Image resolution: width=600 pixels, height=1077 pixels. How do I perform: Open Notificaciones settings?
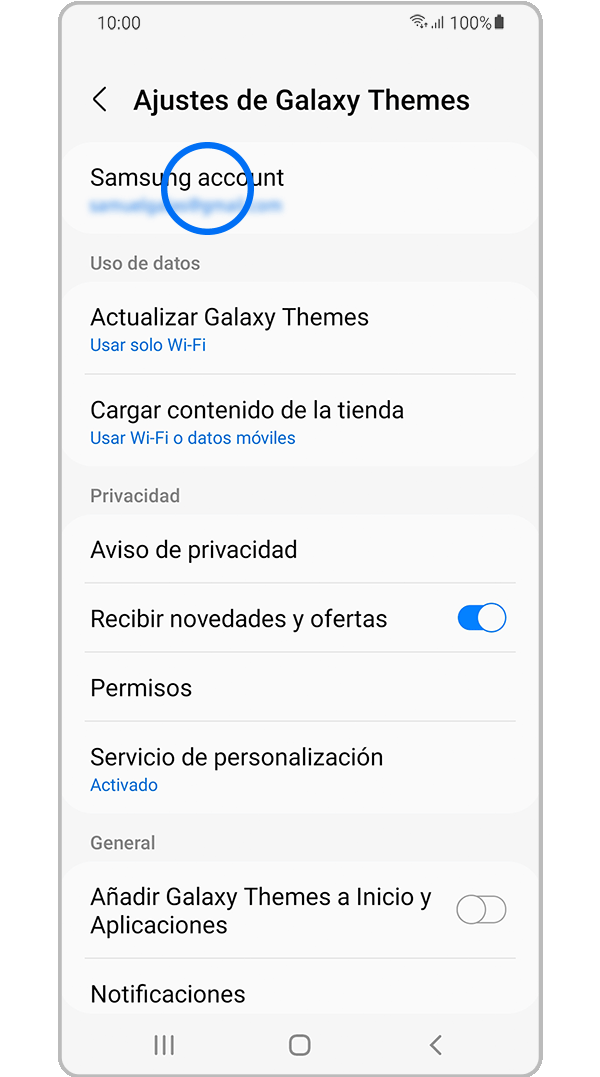(x=300, y=993)
